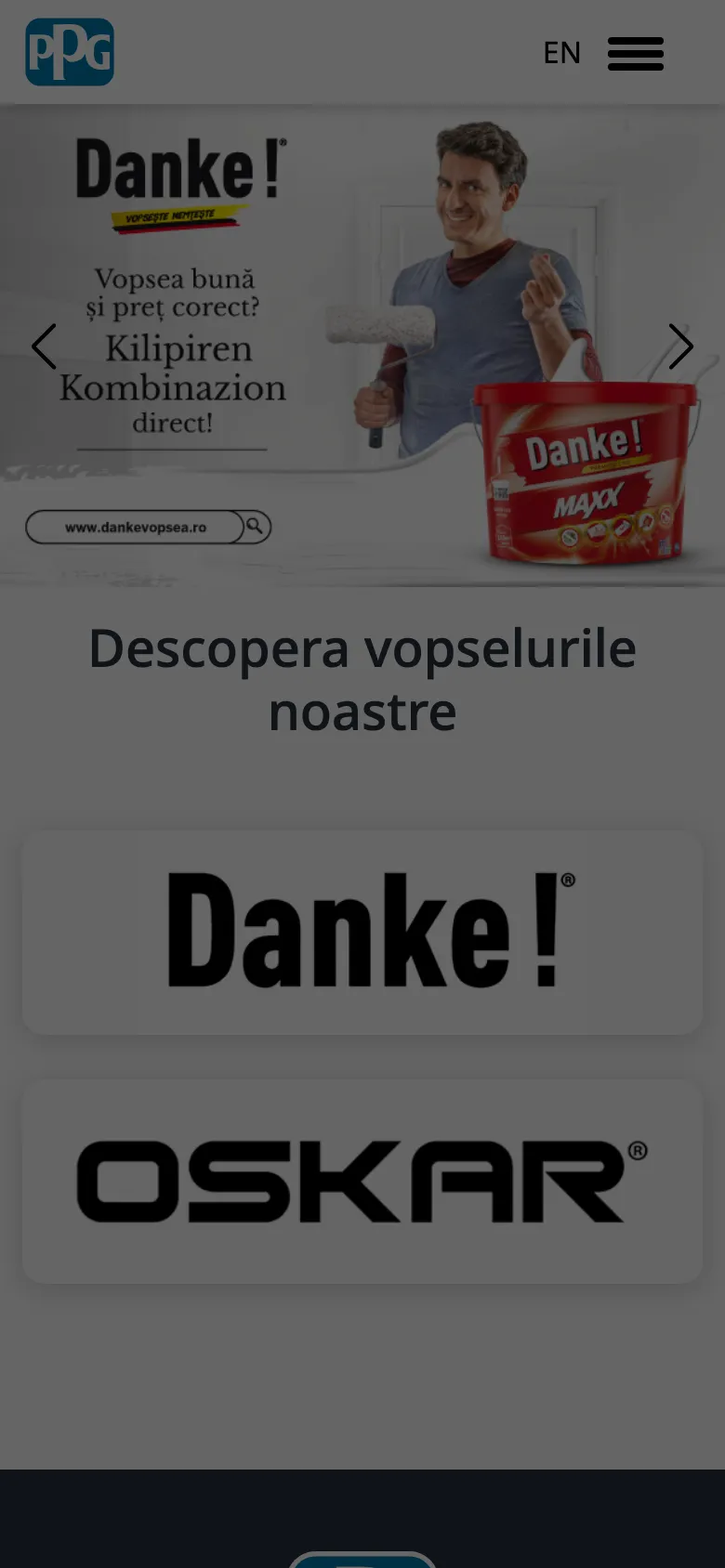This screenshot has height=1568, width=725.
Task: Open the Danke! brand card
Action: tap(362, 933)
